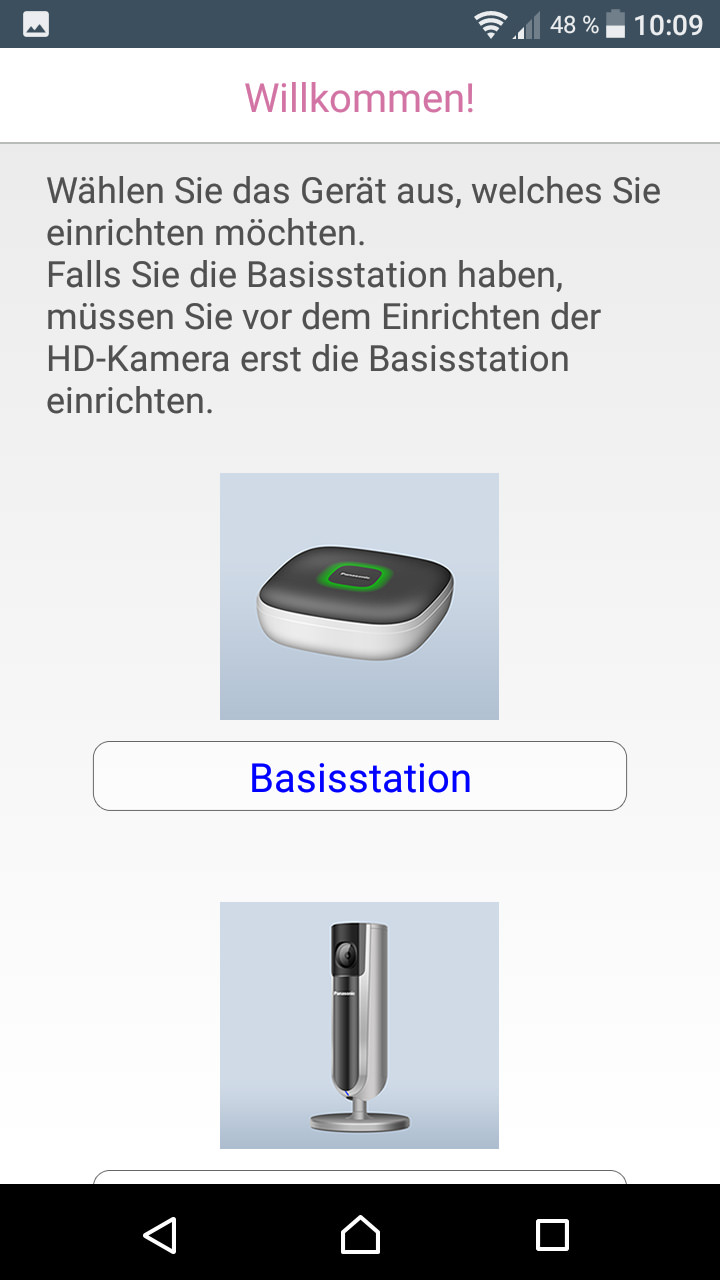Select the Basisstation button
Image resolution: width=720 pixels, height=1280 pixels.
pyautogui.click(x=360, y=776)
